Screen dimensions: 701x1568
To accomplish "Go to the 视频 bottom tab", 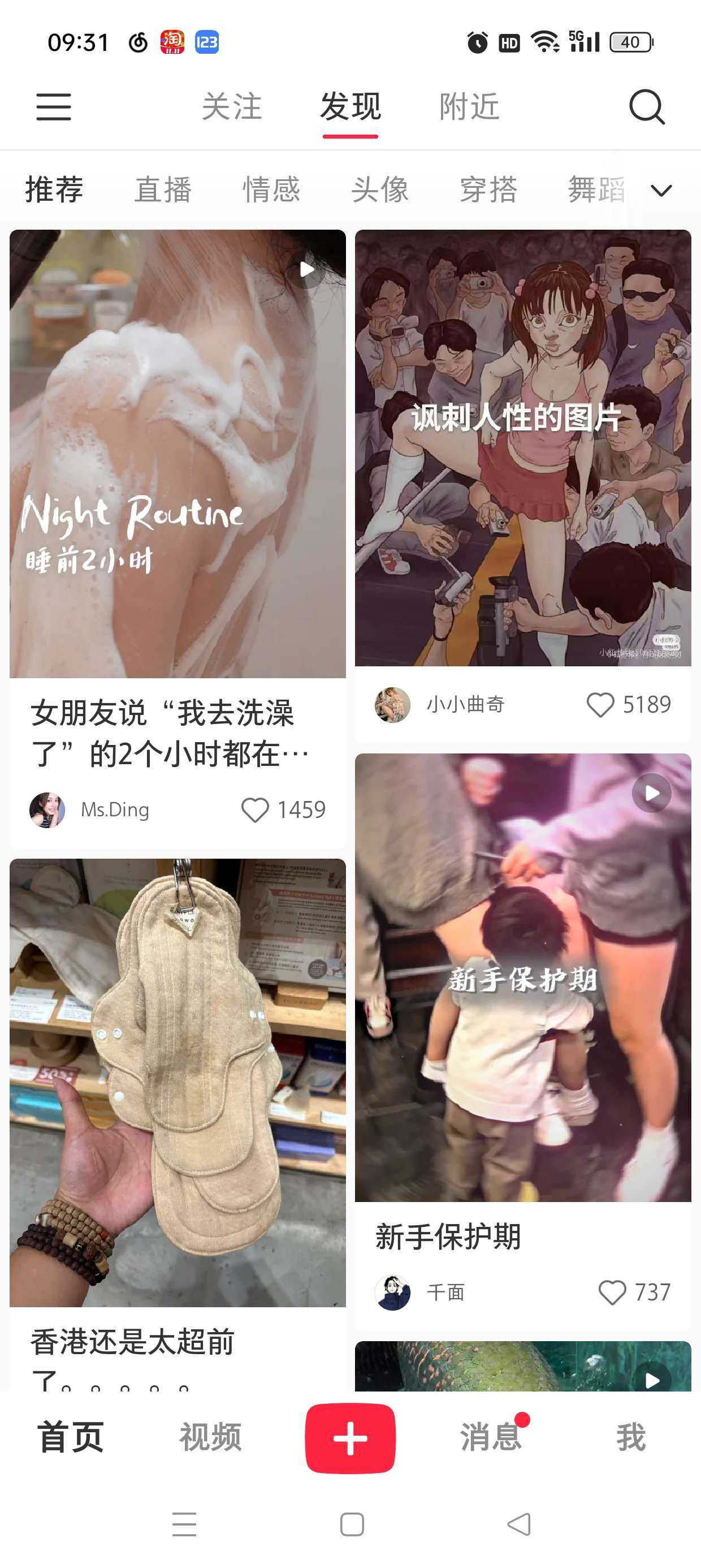I will [210, 1438].
